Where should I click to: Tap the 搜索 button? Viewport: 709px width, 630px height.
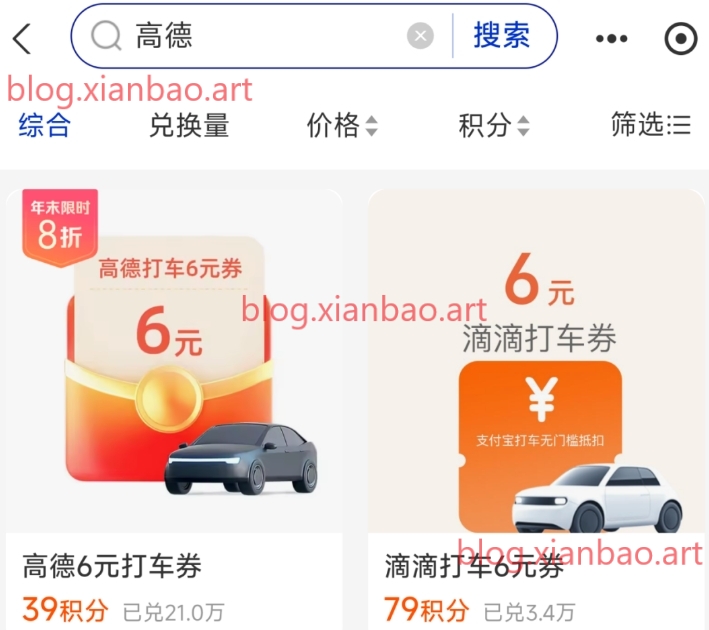point(501,37)
